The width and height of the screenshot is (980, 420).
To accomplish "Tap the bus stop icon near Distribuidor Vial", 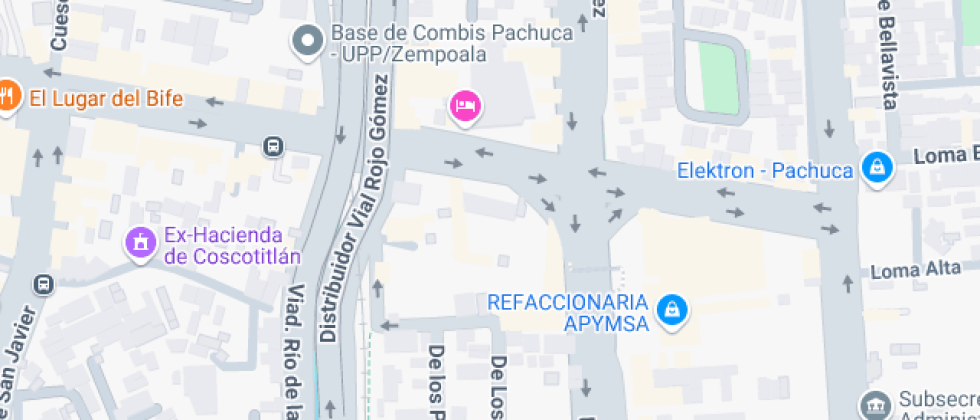I will [272, 148].
